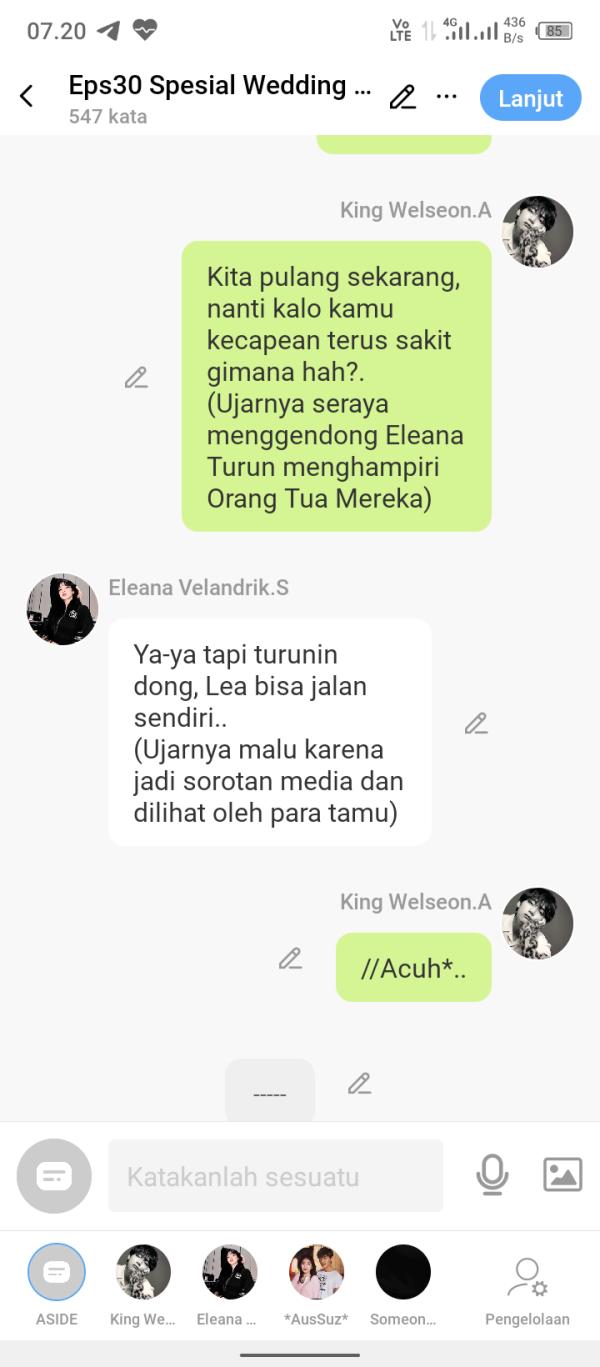Open Pengelolaan character management
This screenshot has width=600, height=1367.
coord(527,1283)
